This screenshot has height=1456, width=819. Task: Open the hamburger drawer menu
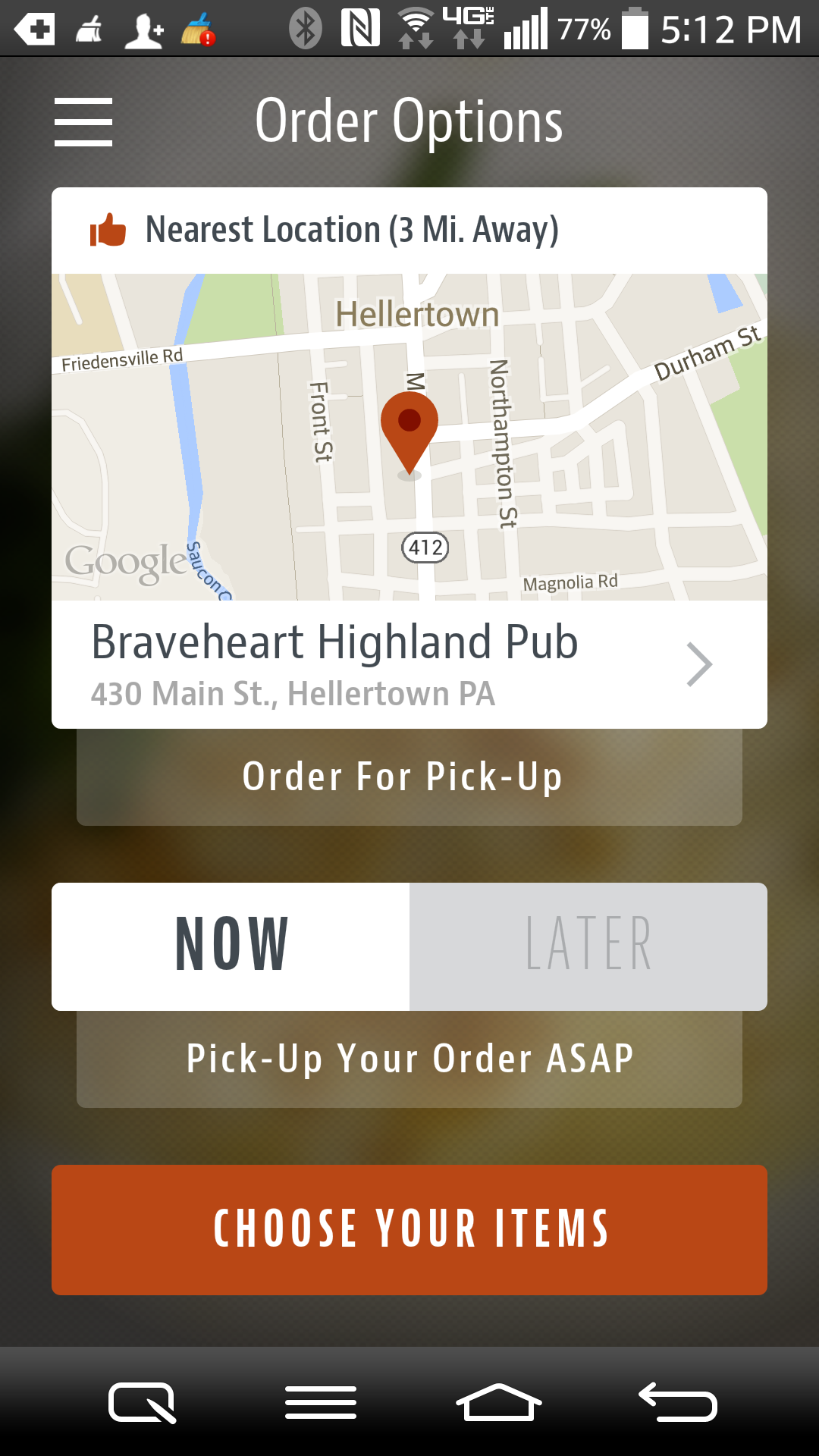tap(83, 121)
